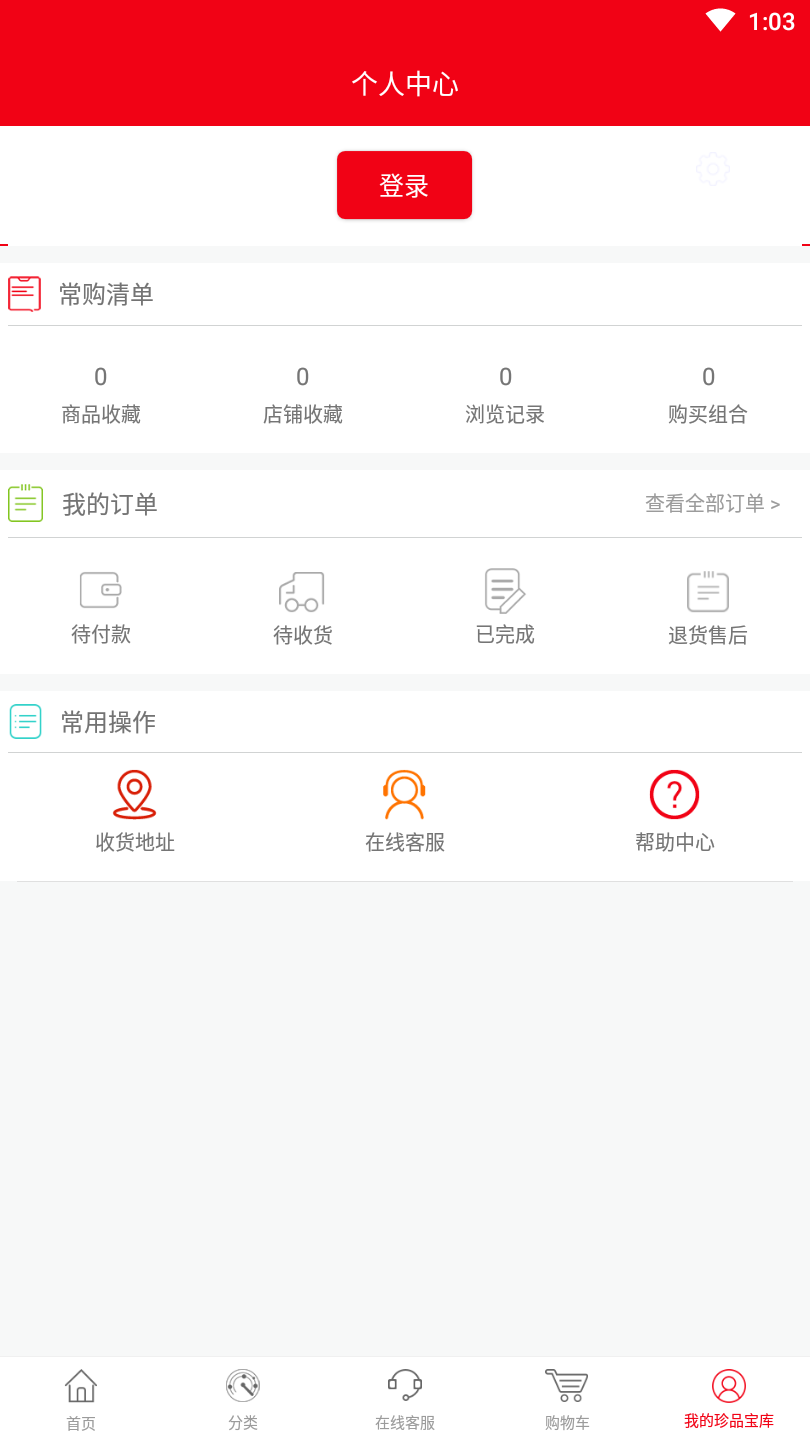Switch to the 首页 home tab
This screenshot has height=1440, width=810.
81,1399
